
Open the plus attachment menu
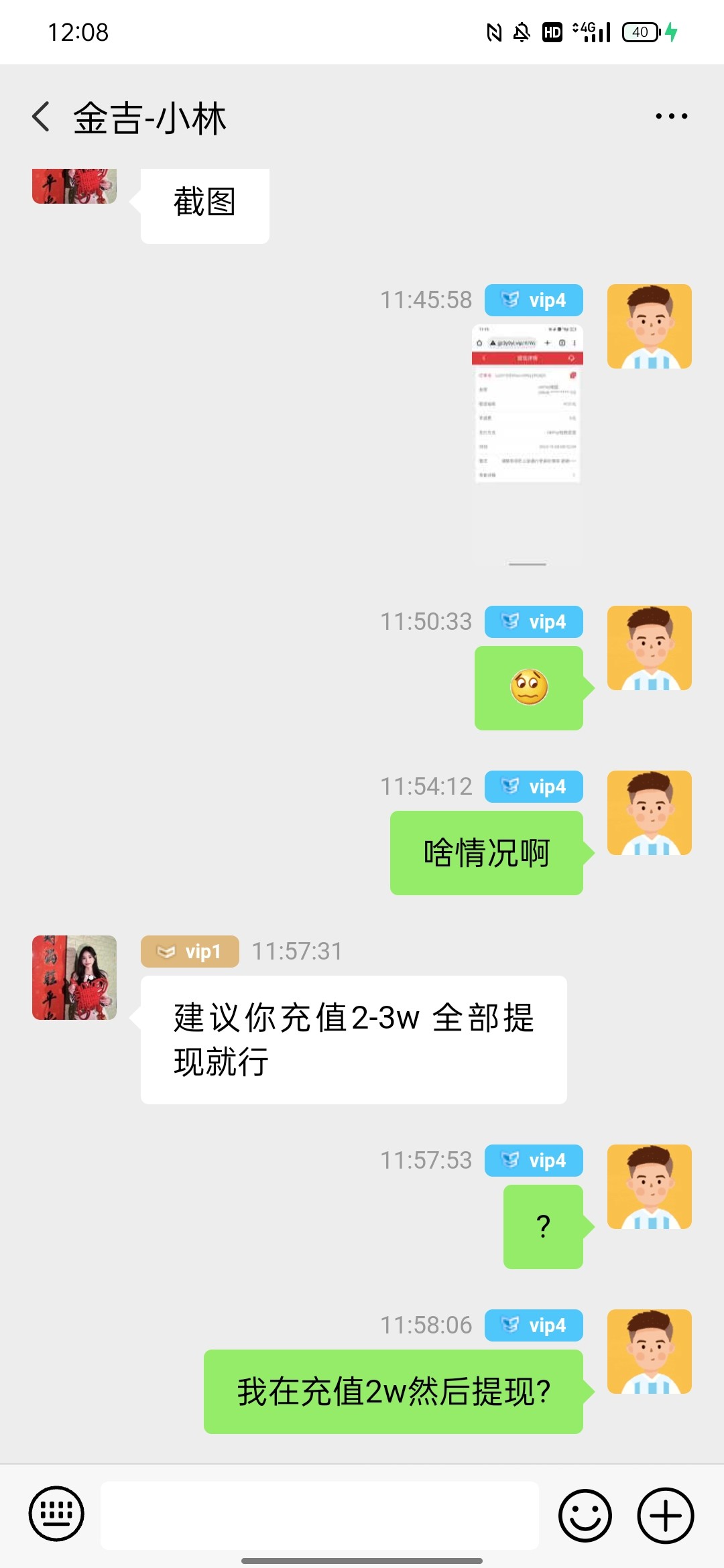[x=665, y=1515]
